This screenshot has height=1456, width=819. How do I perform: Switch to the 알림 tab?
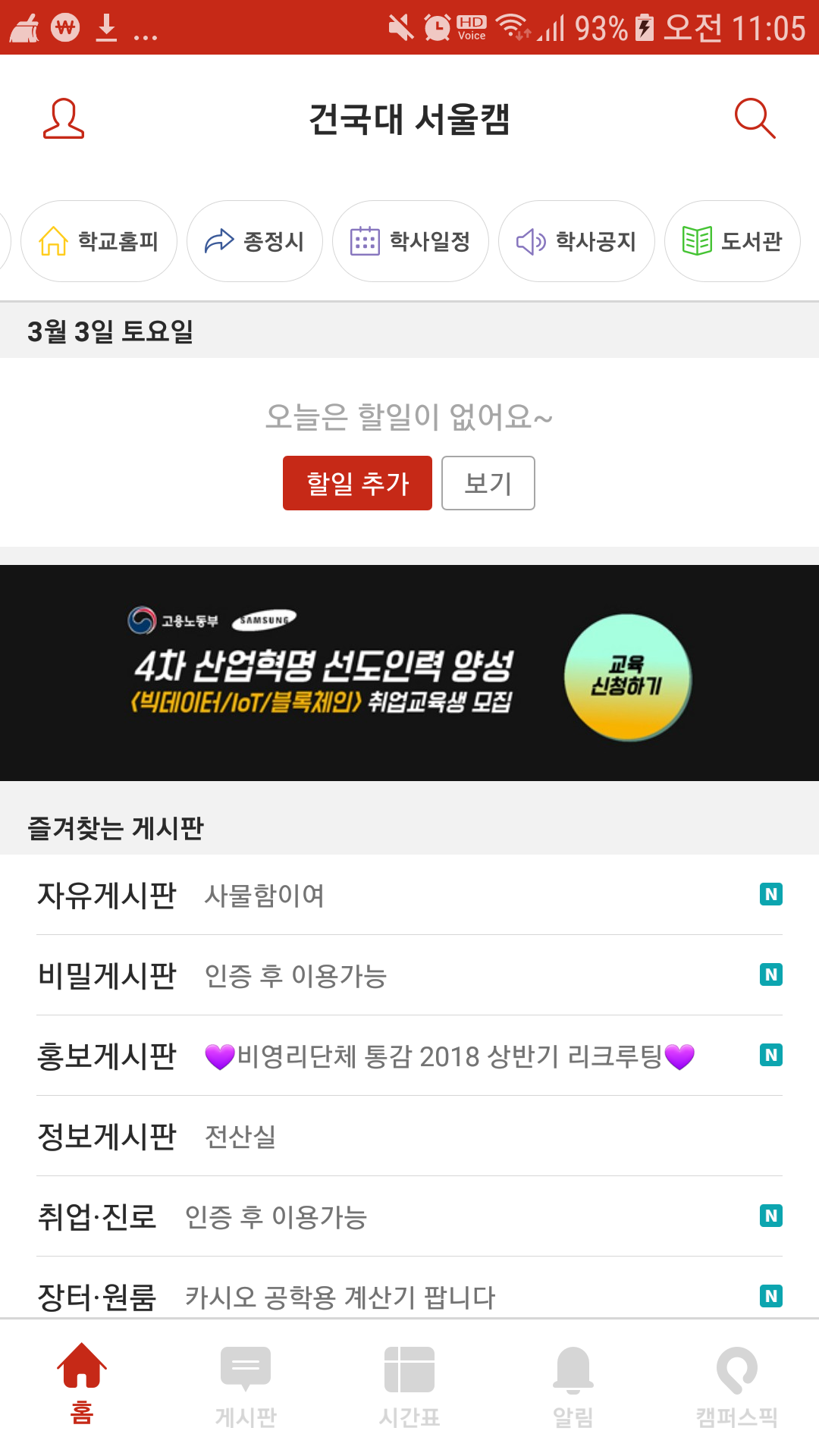pos(573,1385)
